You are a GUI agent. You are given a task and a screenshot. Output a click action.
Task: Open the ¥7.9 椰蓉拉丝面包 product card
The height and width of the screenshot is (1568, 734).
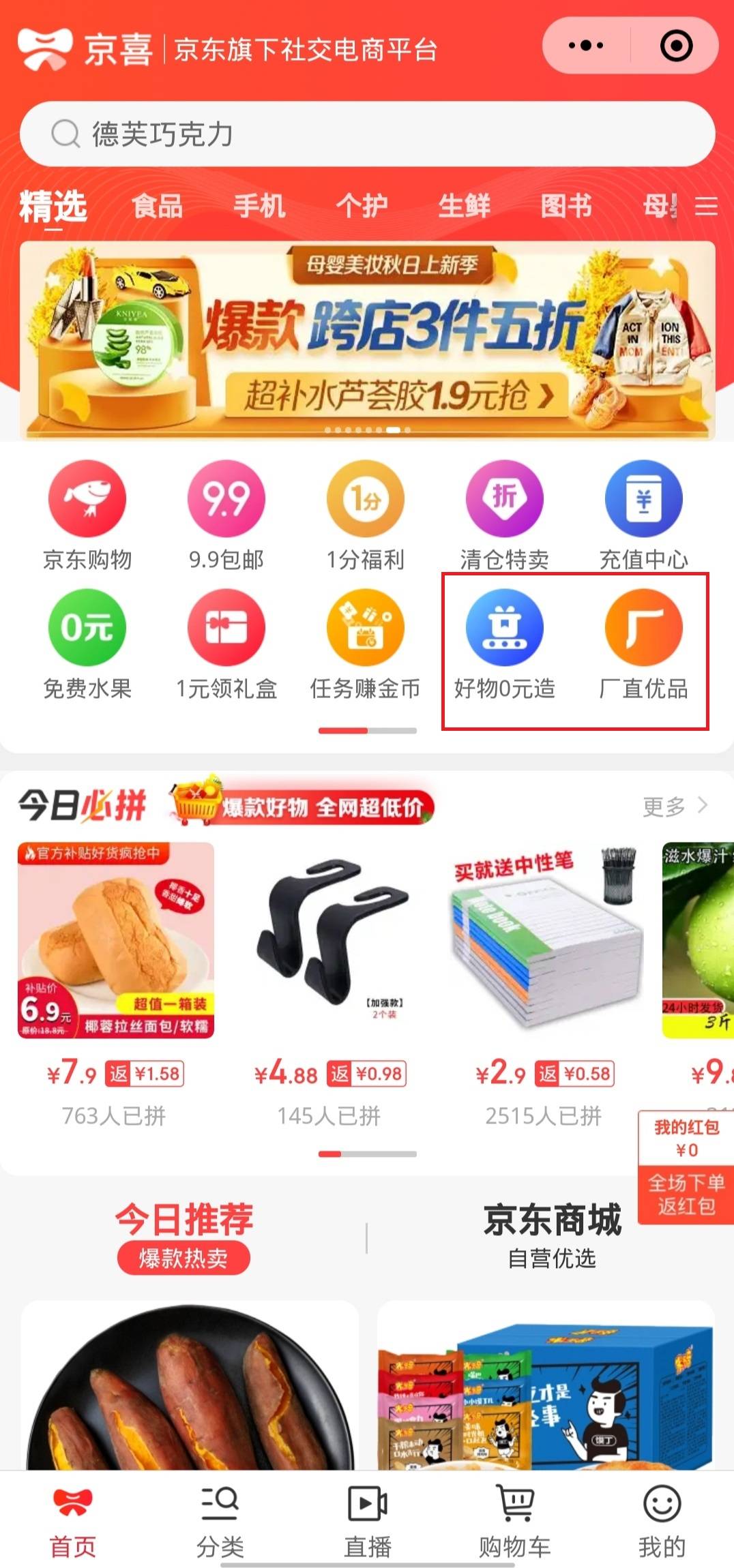[x=116, y=968]
